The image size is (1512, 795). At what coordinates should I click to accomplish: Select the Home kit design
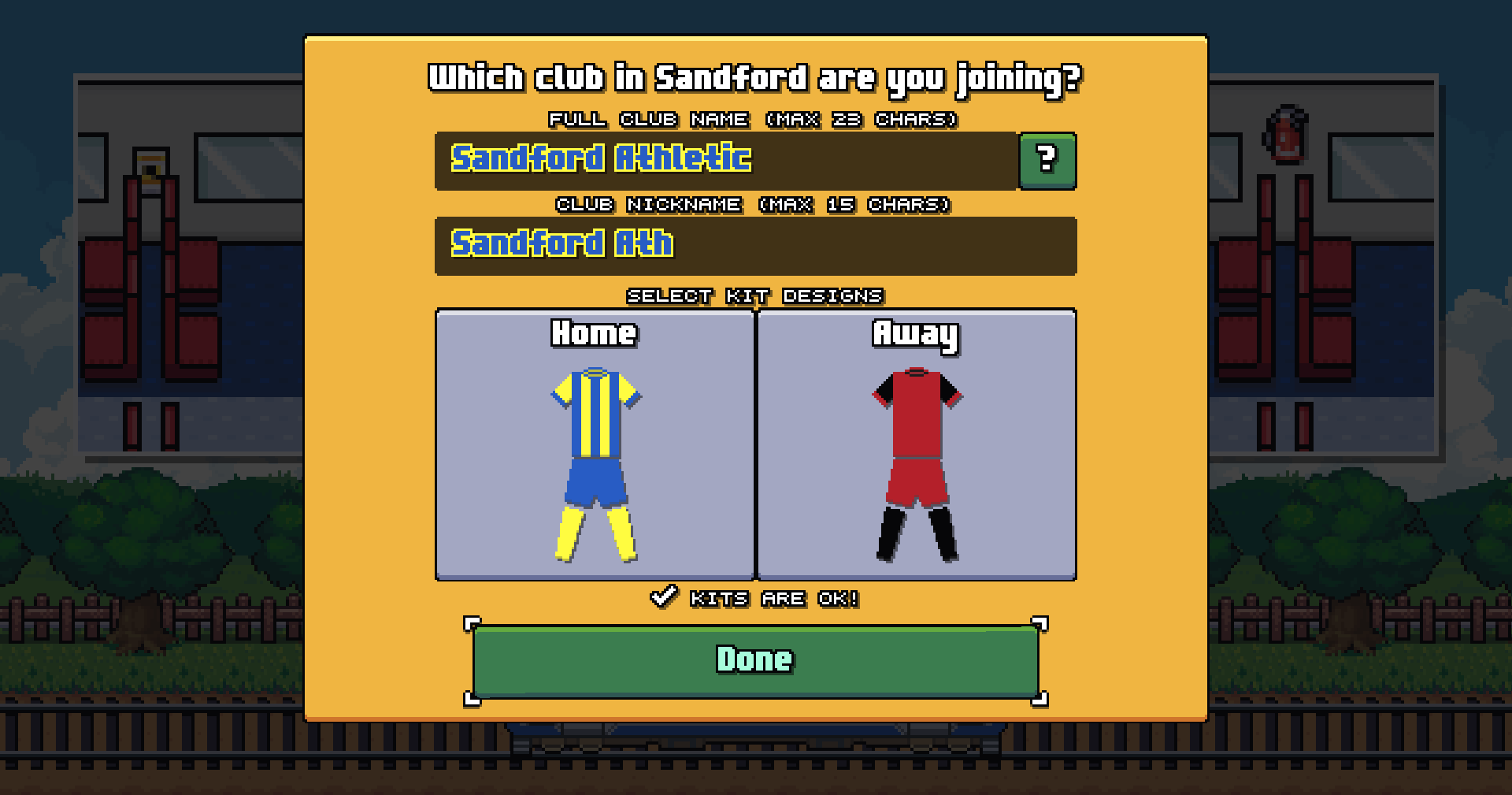pos(595,445)
